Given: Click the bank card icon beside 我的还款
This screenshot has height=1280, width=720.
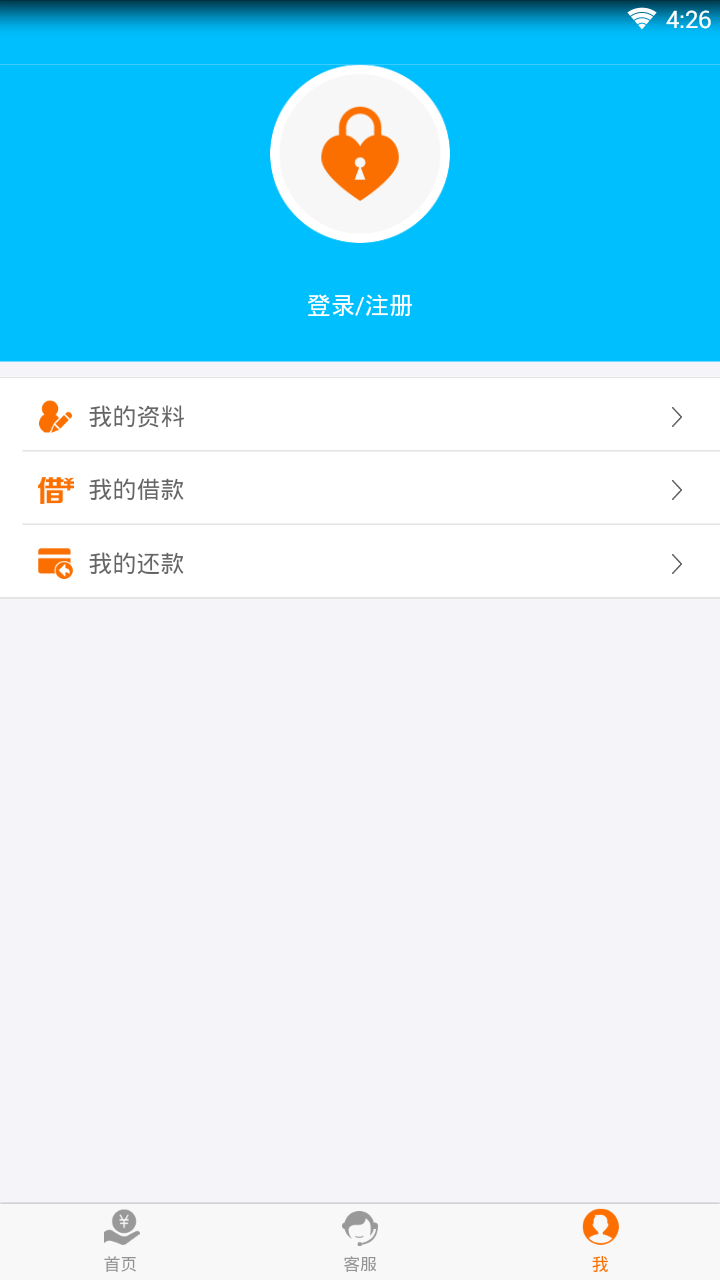Looking at the screenshot, I should (x=55, y=563).
